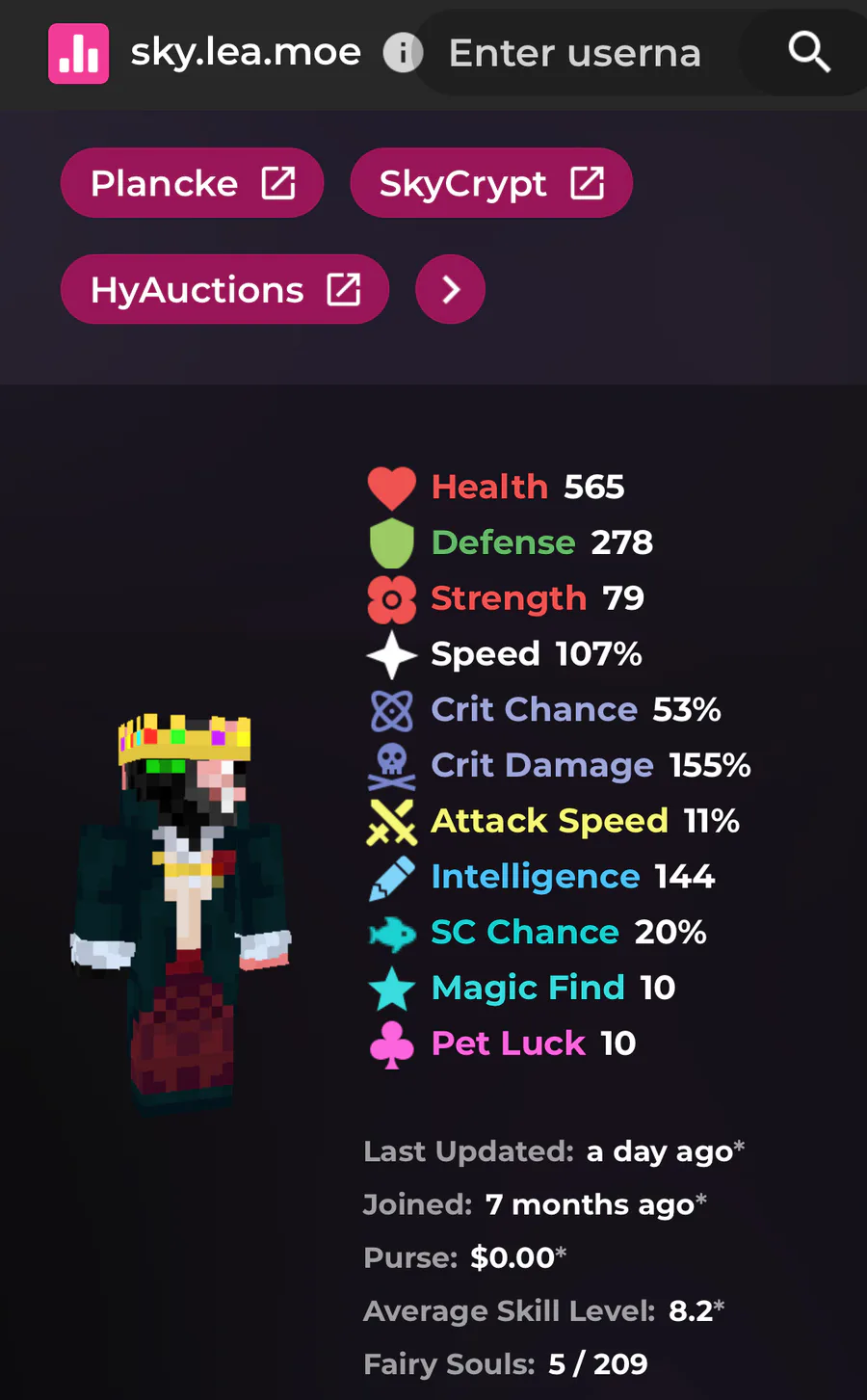The height and width of the screenshot is (1400, 867).
Task: Expand more links with the arrow button
Action: [x=450, y=289]
